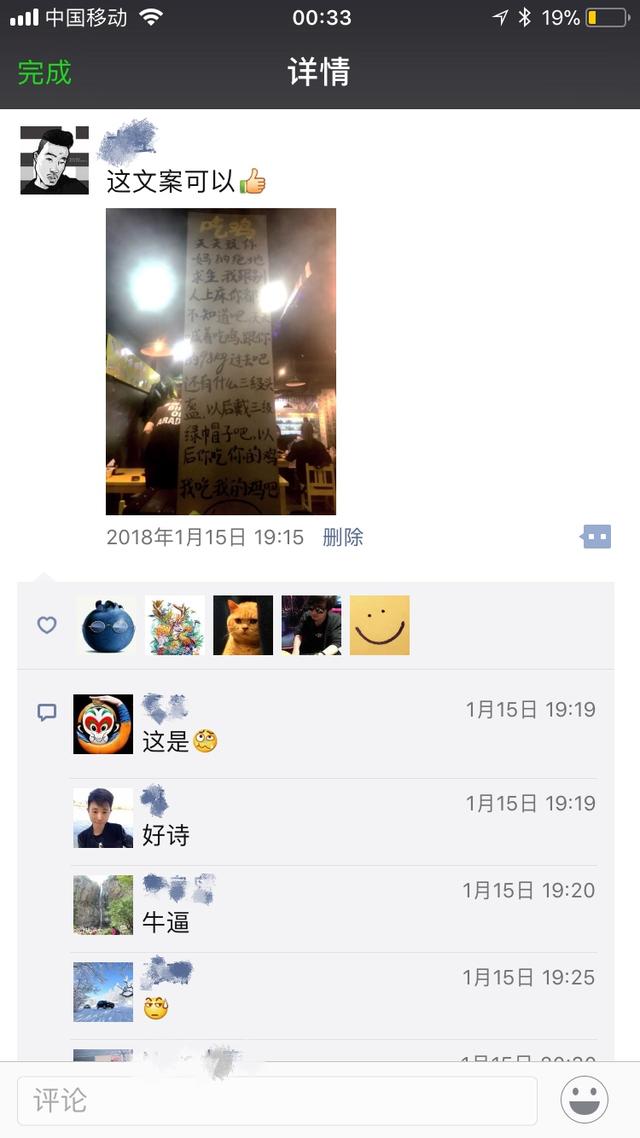Open the emoji picker beside the comment box
Screen dimensions: 640x1138
[584, 1100]
